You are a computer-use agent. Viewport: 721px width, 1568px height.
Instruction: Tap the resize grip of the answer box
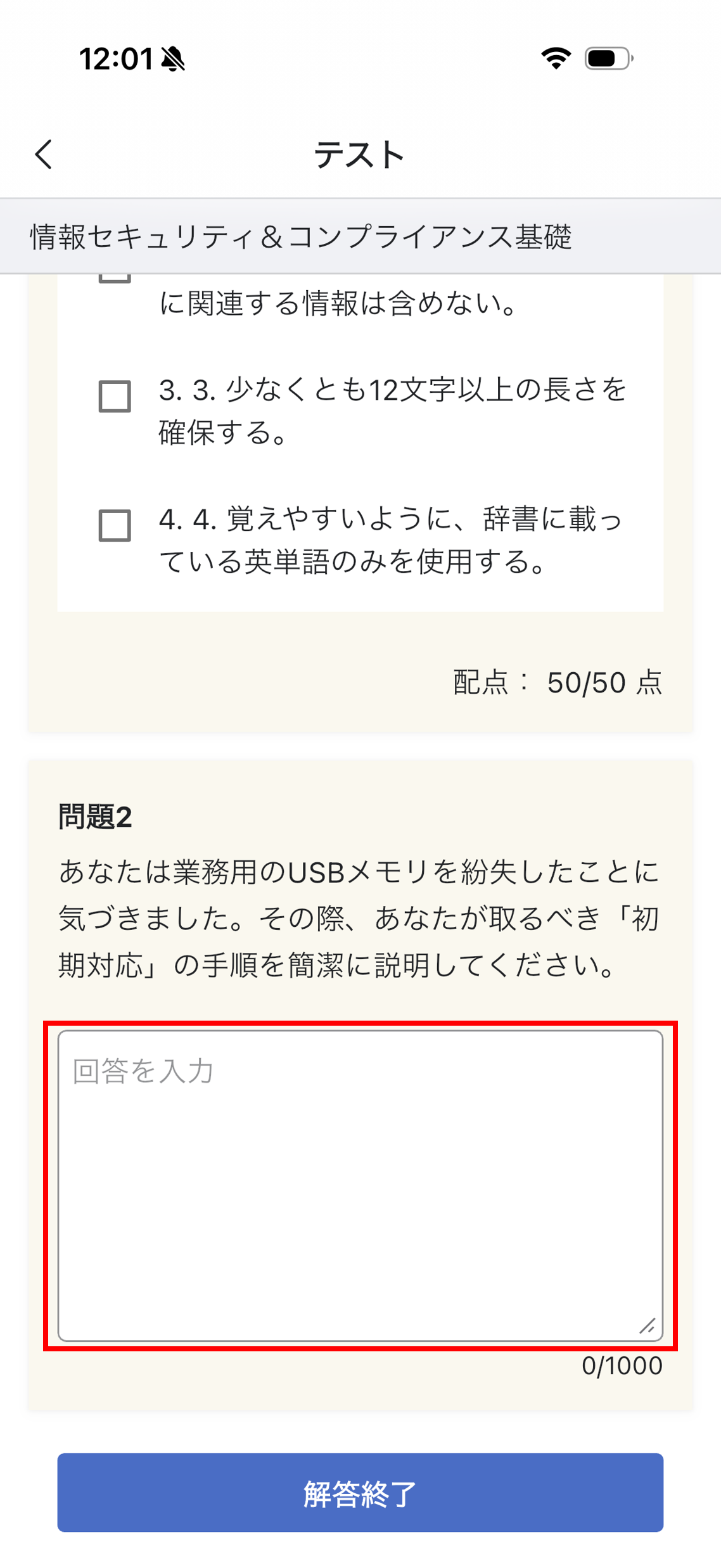[x=648, y=1327]
